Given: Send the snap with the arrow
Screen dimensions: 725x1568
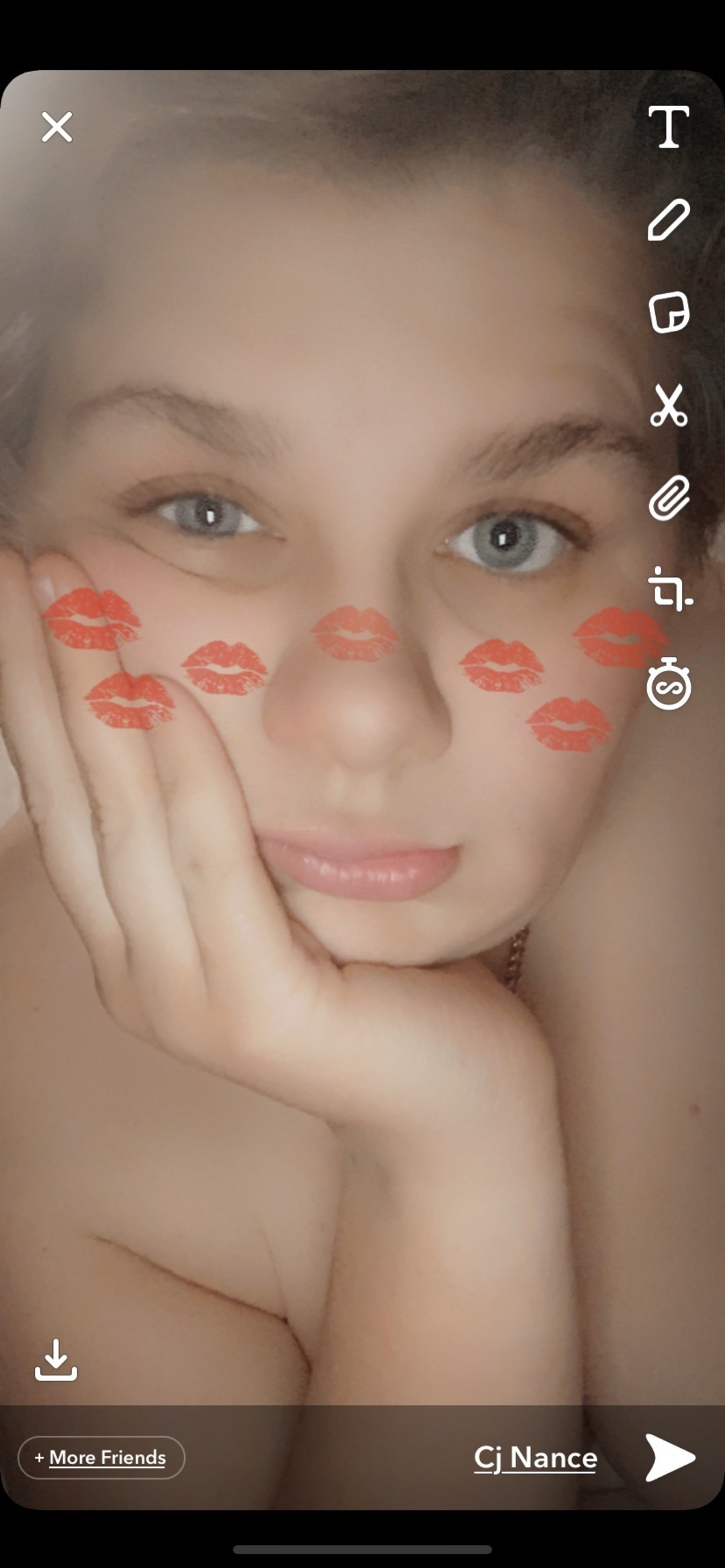Looking at the screenshot, I should [669, 1457].
